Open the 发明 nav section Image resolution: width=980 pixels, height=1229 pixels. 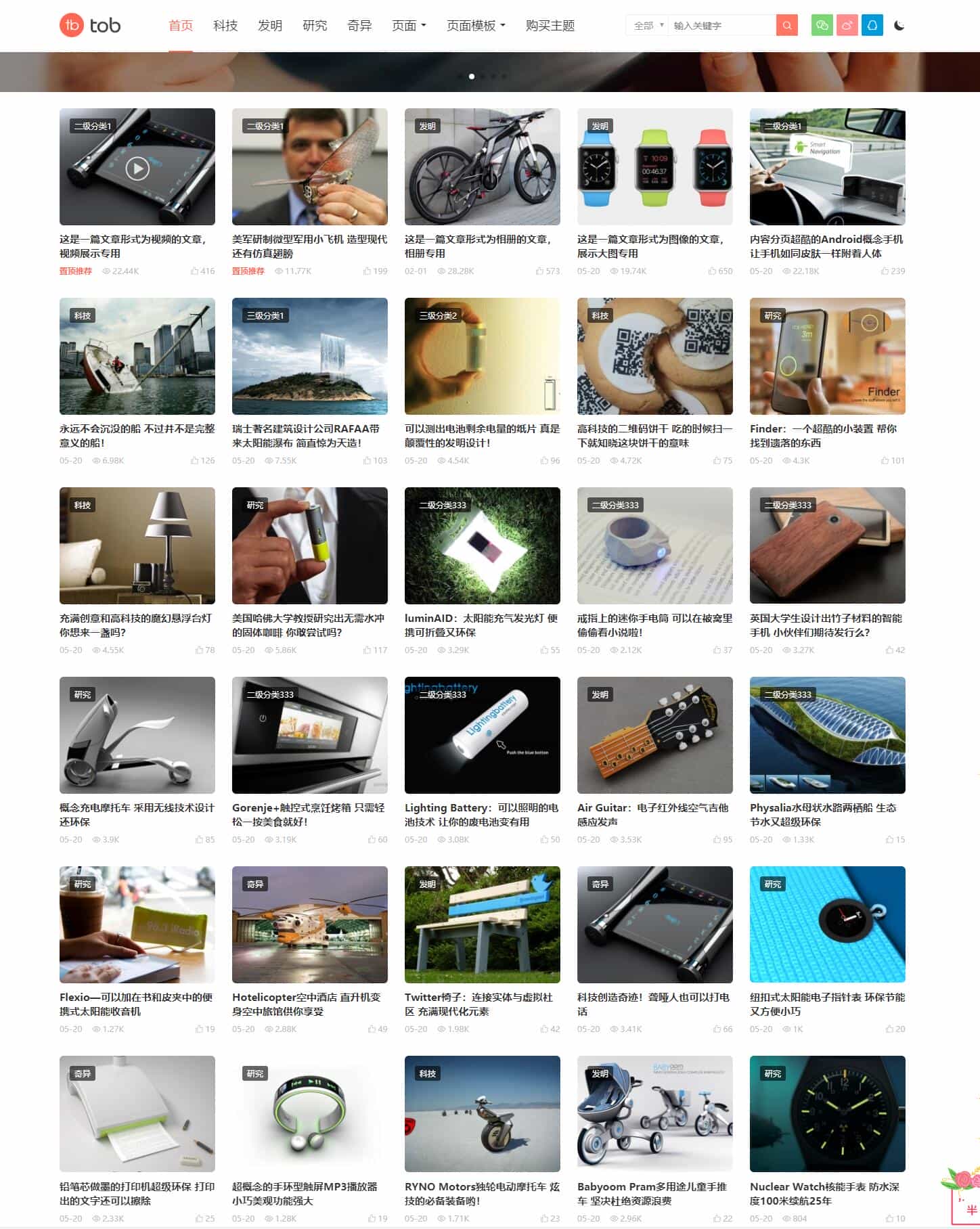tap(270, 26)
